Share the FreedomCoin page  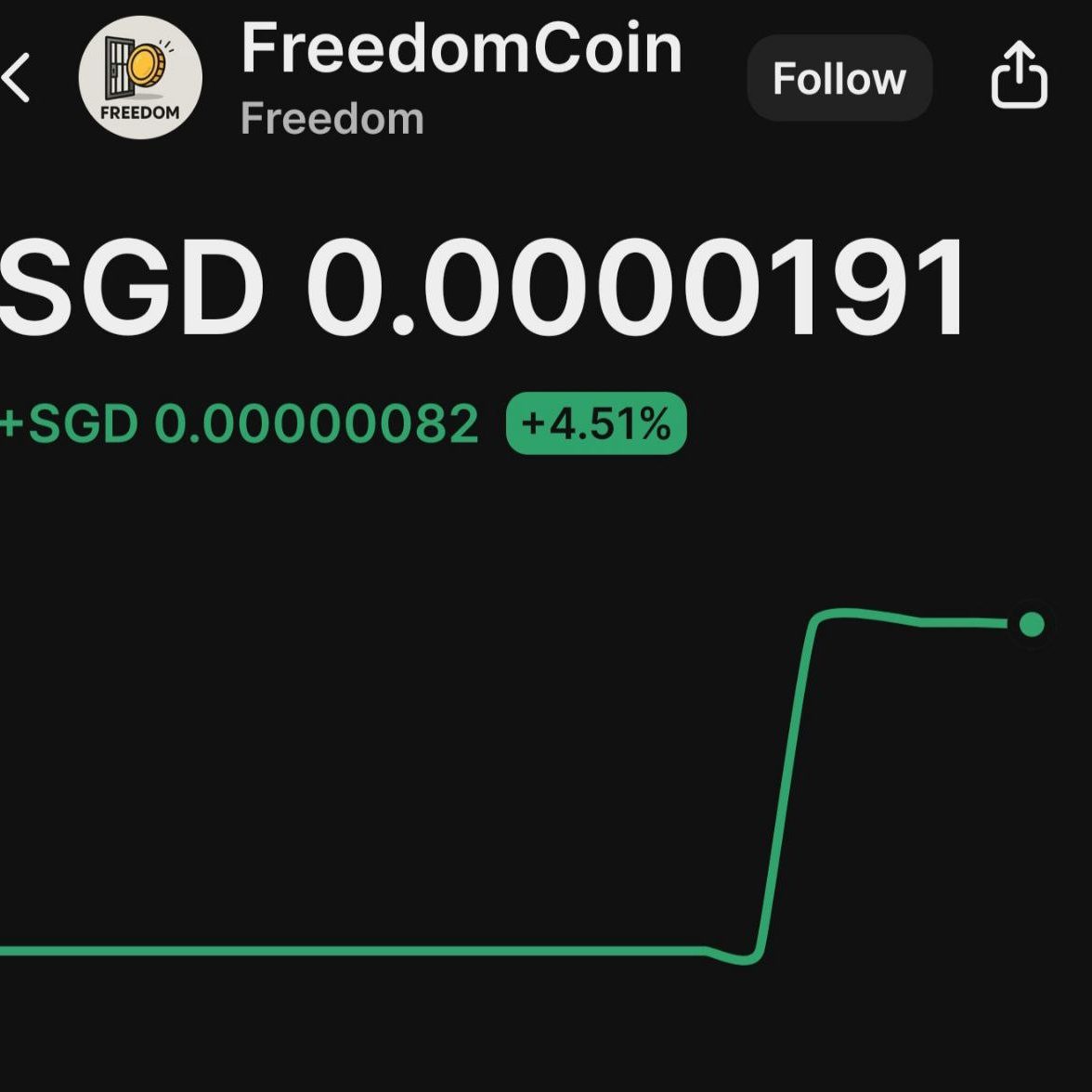click(x=1019, y=76)
